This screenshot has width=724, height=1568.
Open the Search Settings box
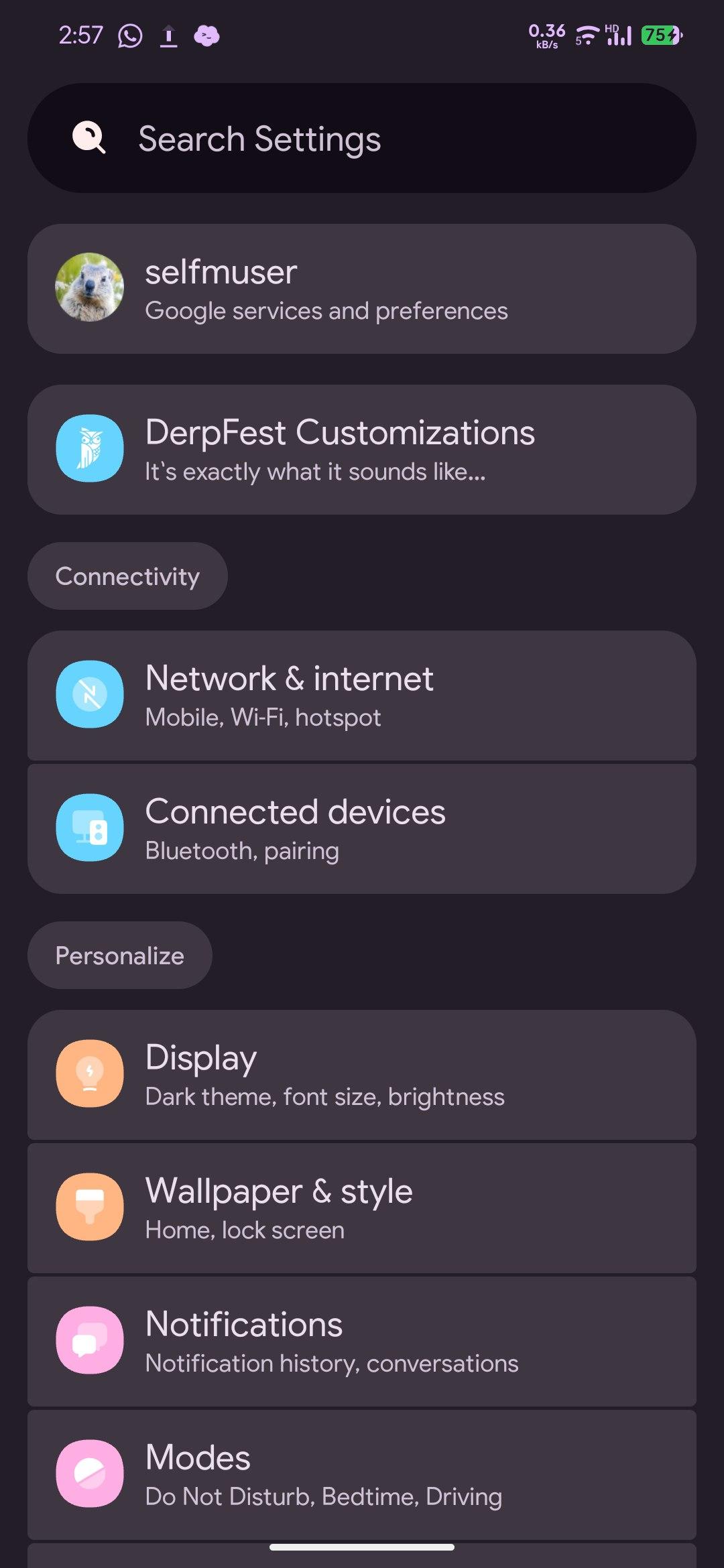(x=362, y=139)
